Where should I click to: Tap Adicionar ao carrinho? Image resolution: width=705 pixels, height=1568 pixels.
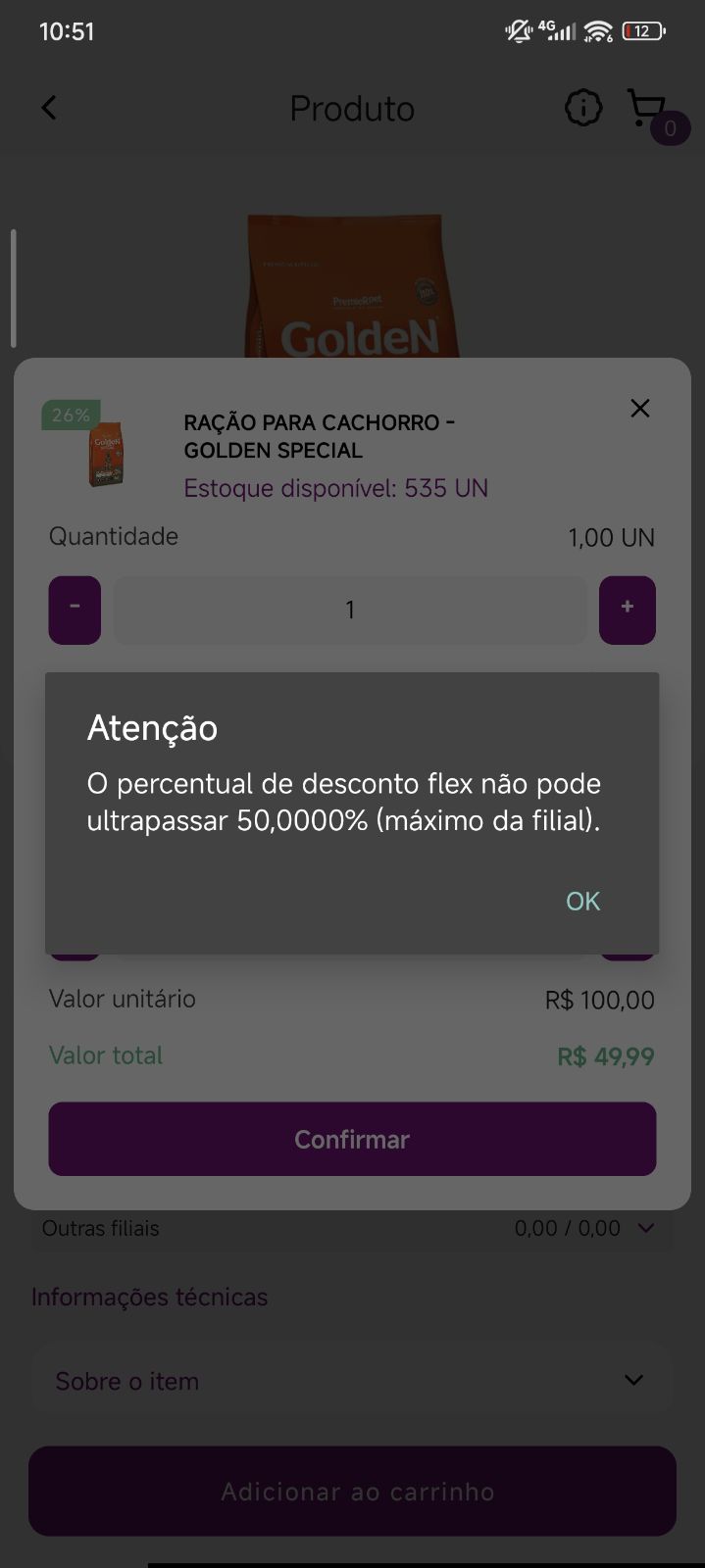352,1492
